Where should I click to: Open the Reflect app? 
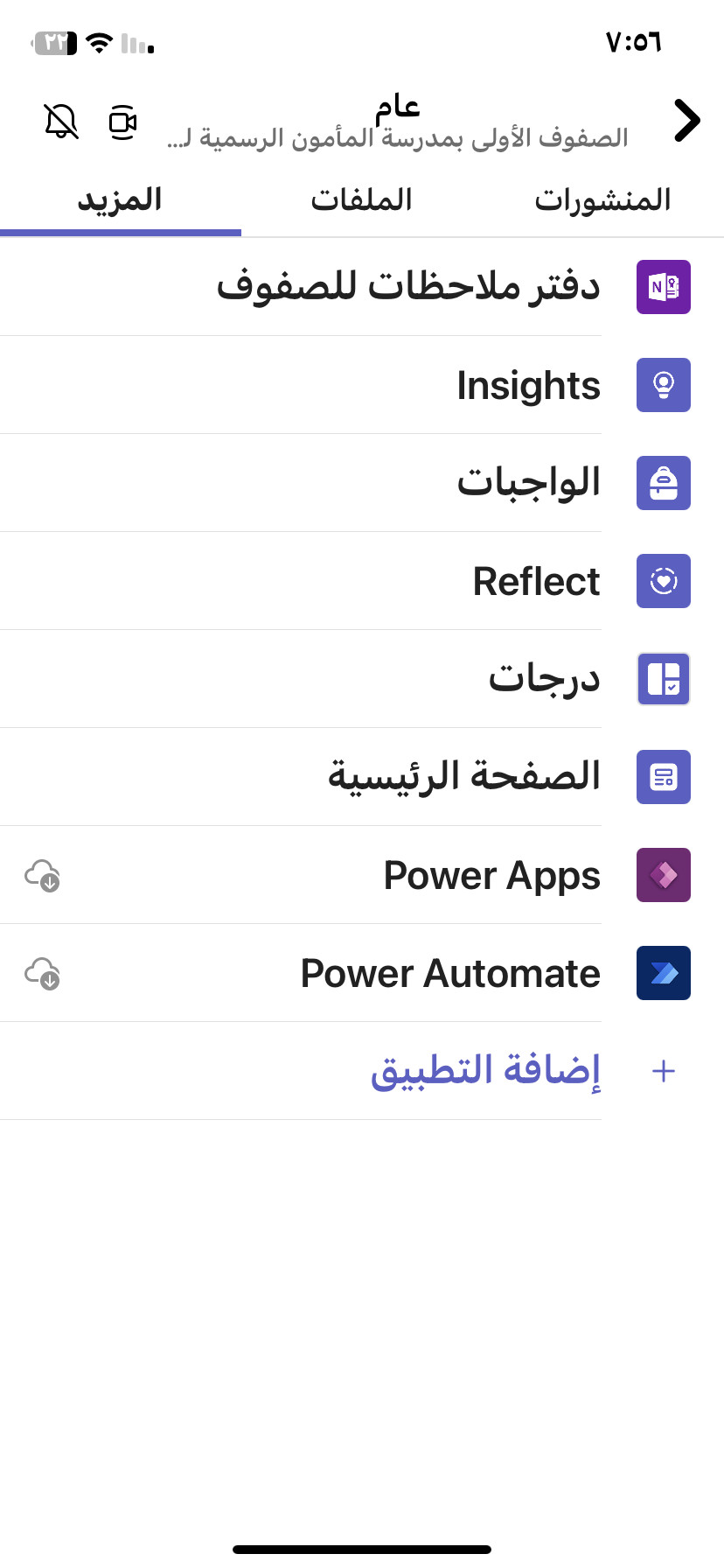[362, 581]
